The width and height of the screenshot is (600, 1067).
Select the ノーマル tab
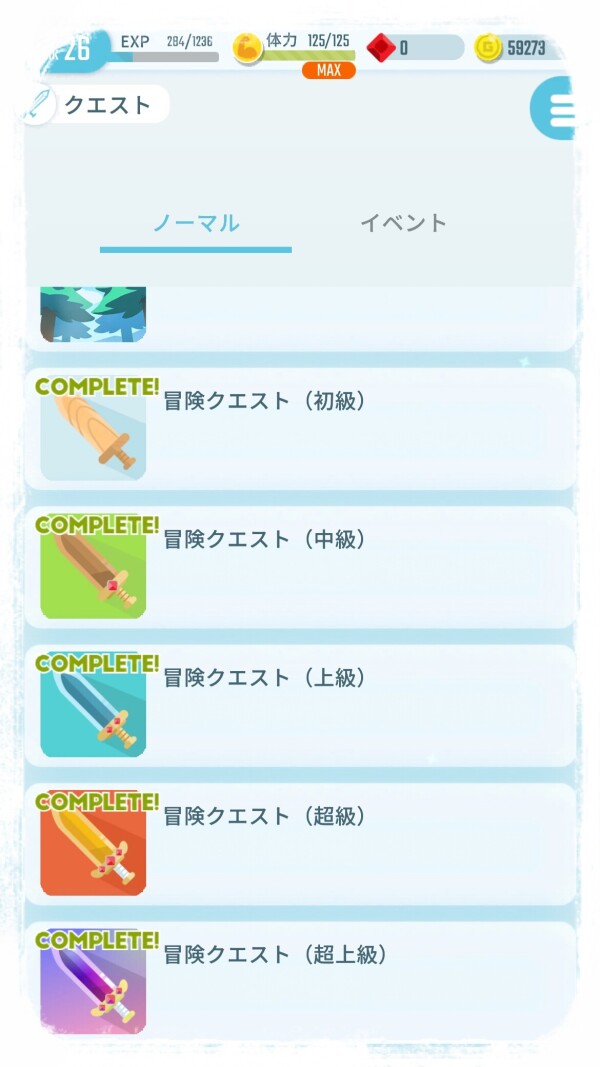pyautogui.click(x=196, y=223)
